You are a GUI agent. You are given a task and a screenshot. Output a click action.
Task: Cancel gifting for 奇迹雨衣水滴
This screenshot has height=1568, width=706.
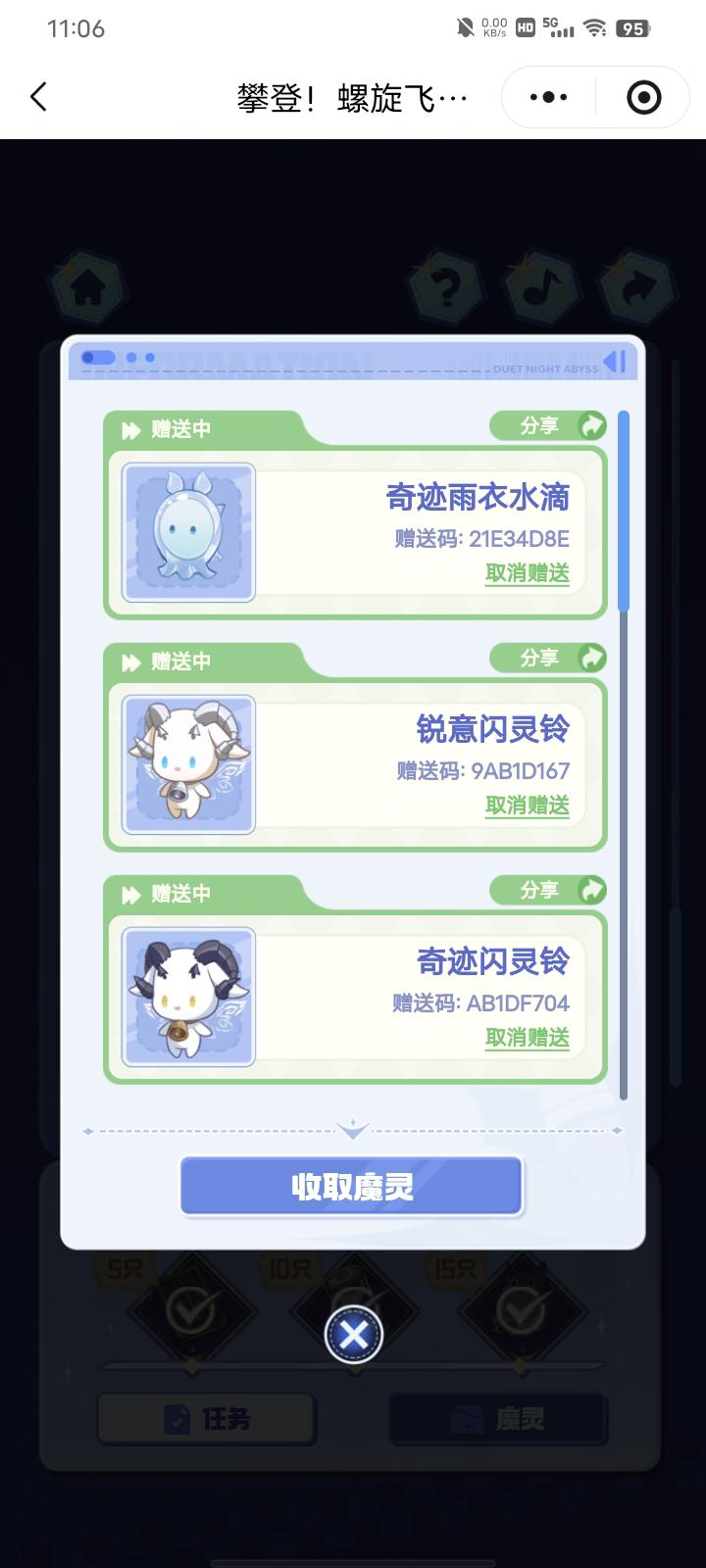(528, 573)
